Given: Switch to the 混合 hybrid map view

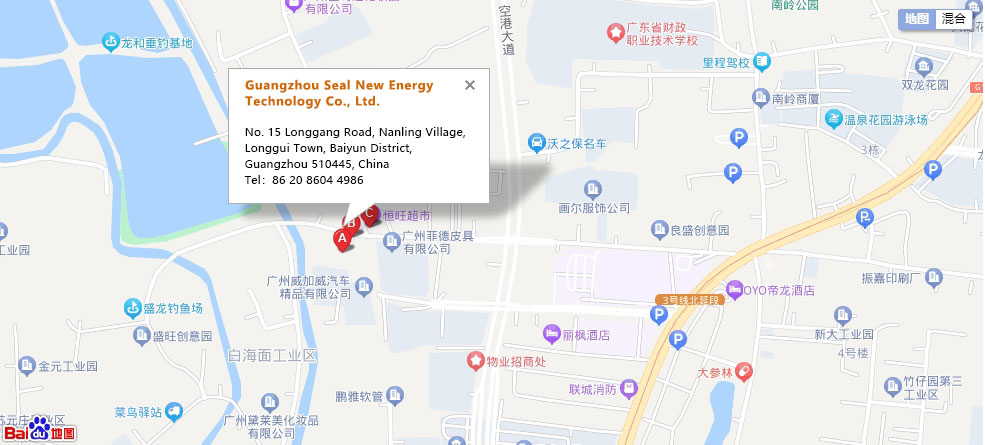Looking at the screenshot, I should click(x=954, y=18).
